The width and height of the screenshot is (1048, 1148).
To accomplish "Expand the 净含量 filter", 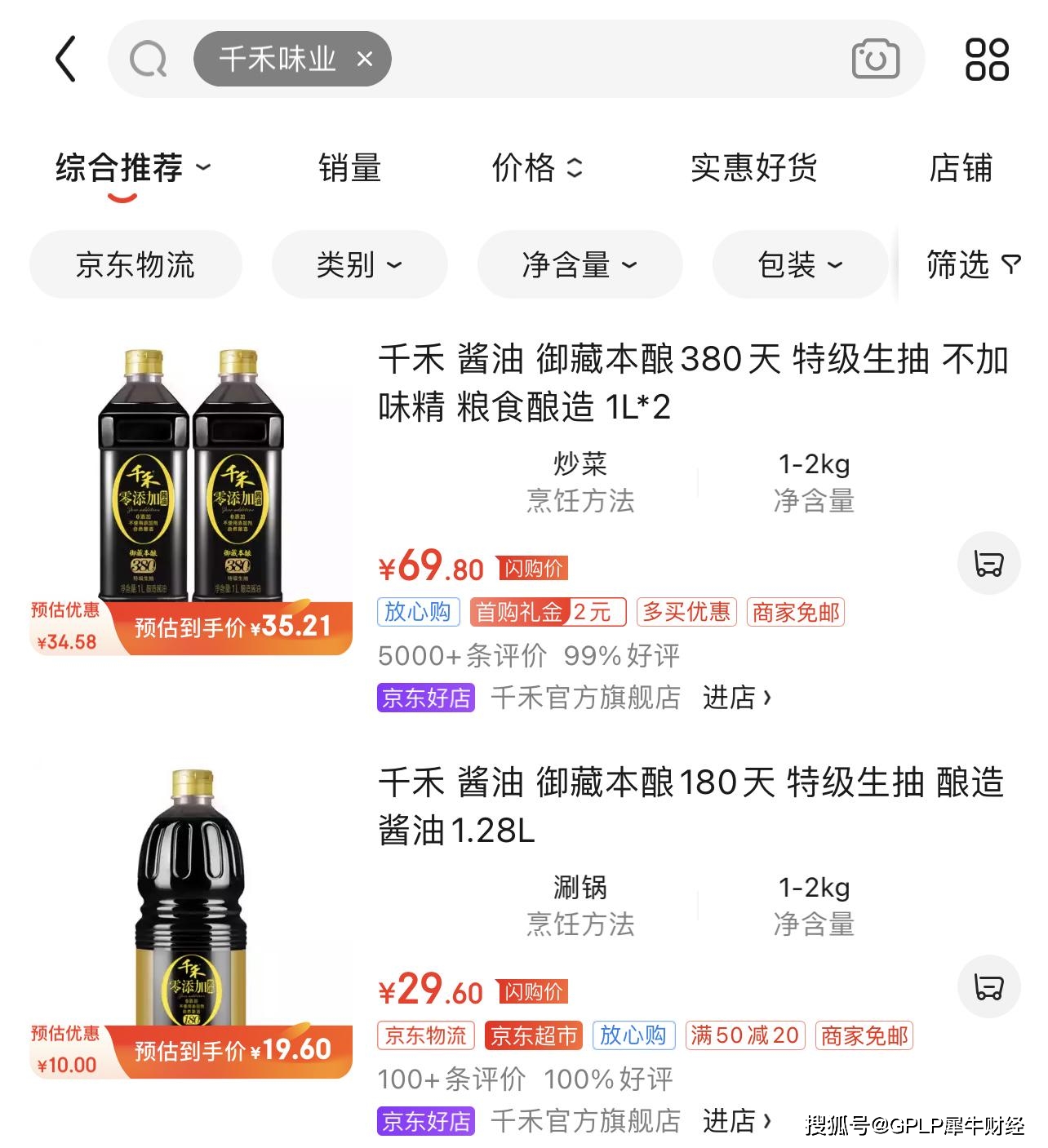I will (x=580, y=264).
